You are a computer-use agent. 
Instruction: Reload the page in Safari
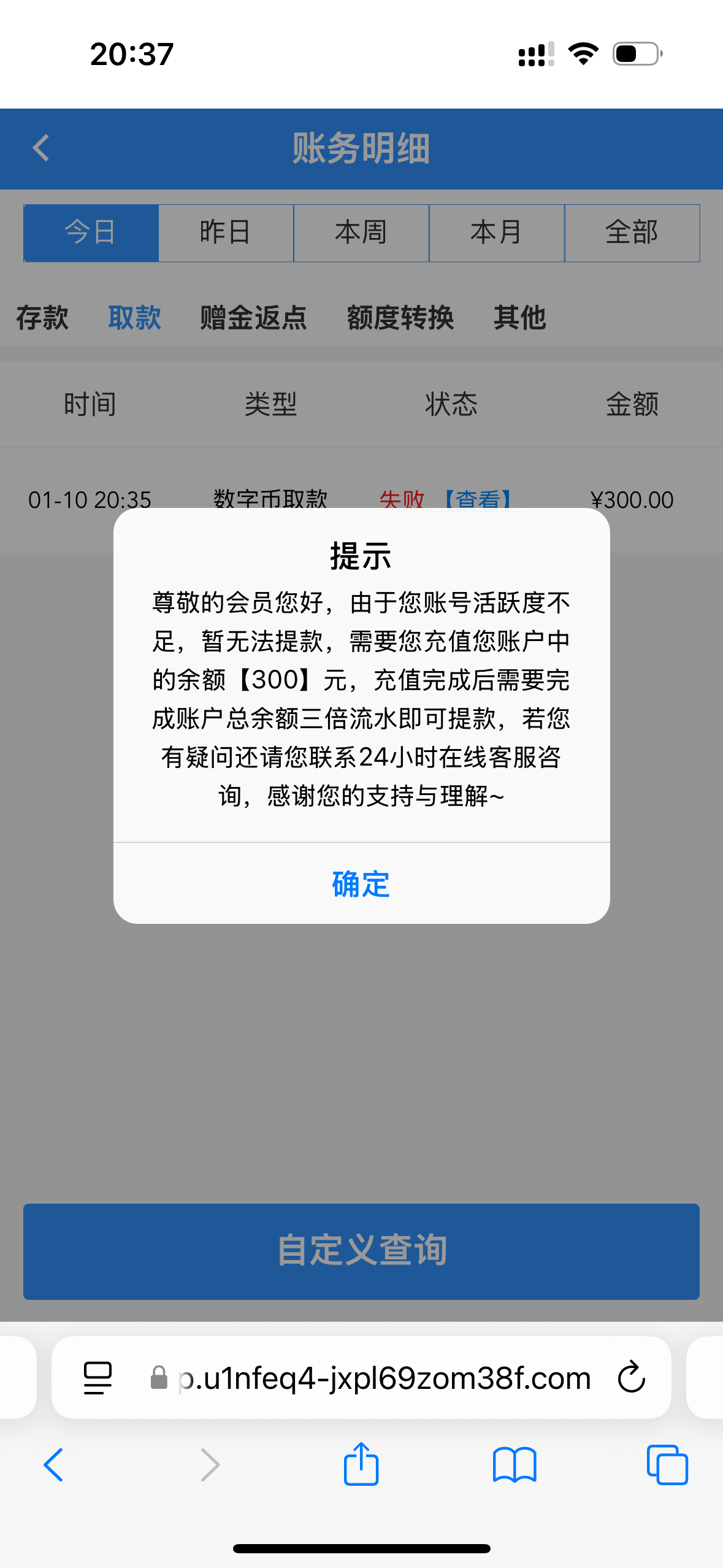click(x=631, y=1378)
